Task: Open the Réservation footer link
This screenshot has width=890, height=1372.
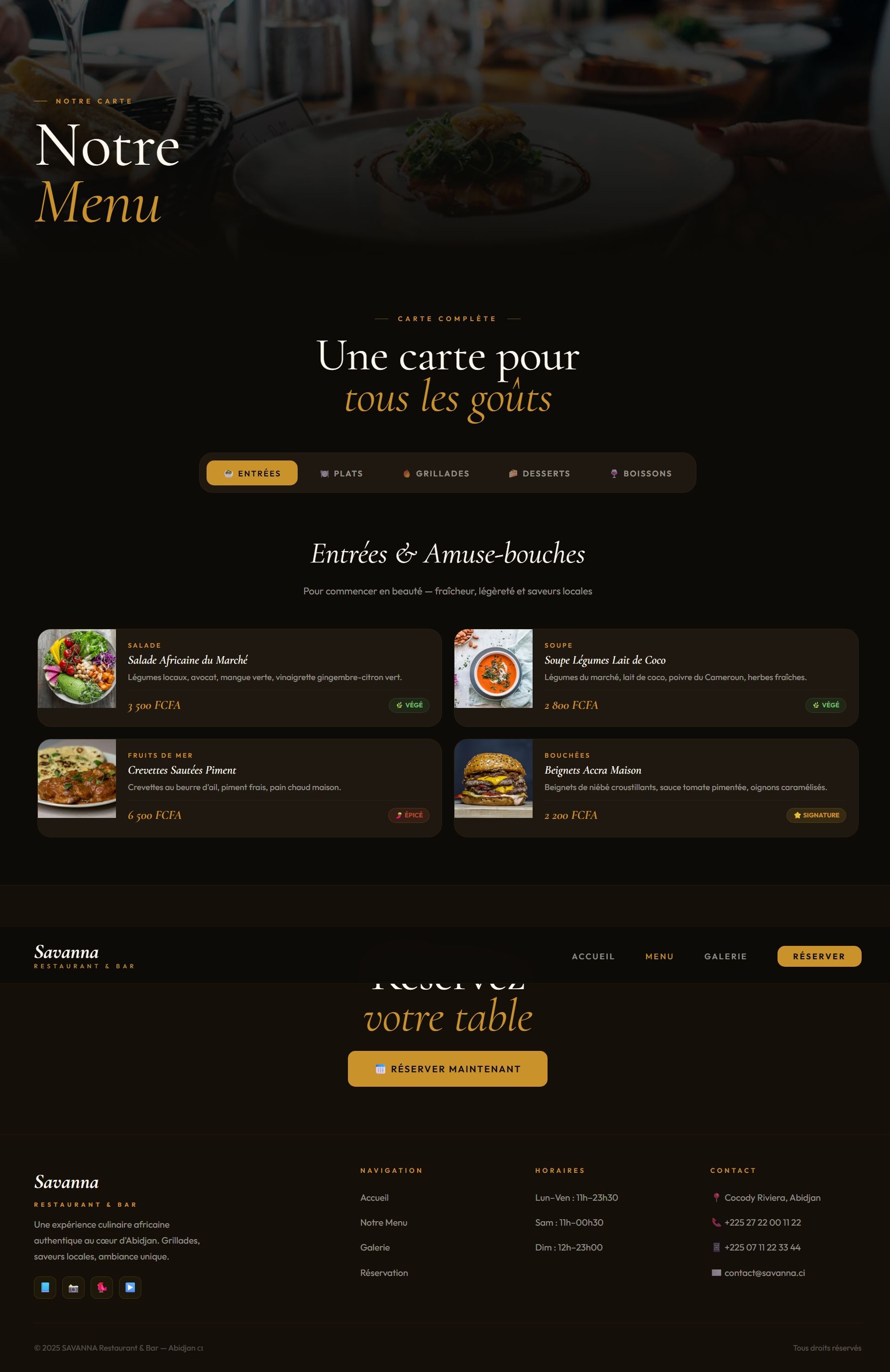Action: tap(384, 1273)
